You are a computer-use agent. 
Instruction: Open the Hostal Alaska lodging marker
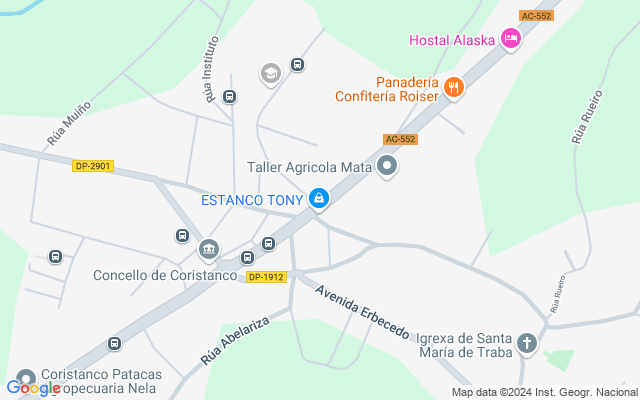(511, 39)
